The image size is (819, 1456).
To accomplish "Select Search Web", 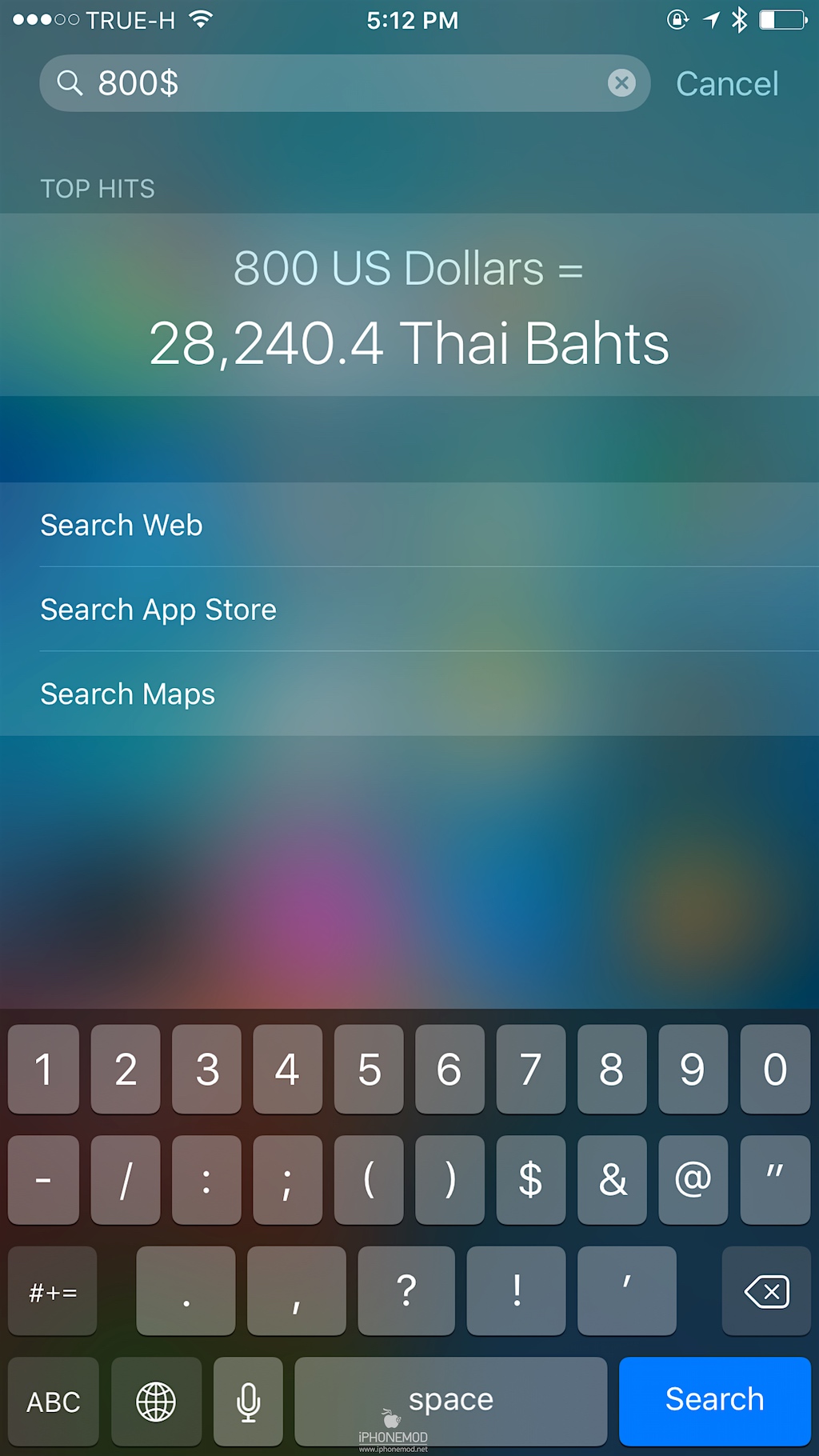I will click(122, 525).
